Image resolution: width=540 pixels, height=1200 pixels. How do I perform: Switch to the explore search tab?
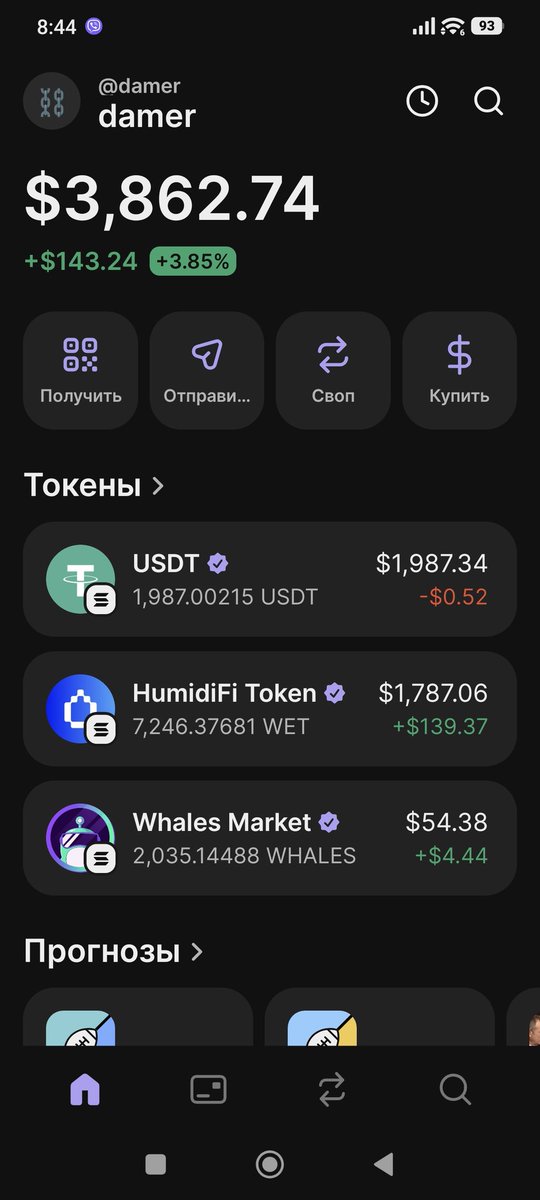tap(455, 1090)
